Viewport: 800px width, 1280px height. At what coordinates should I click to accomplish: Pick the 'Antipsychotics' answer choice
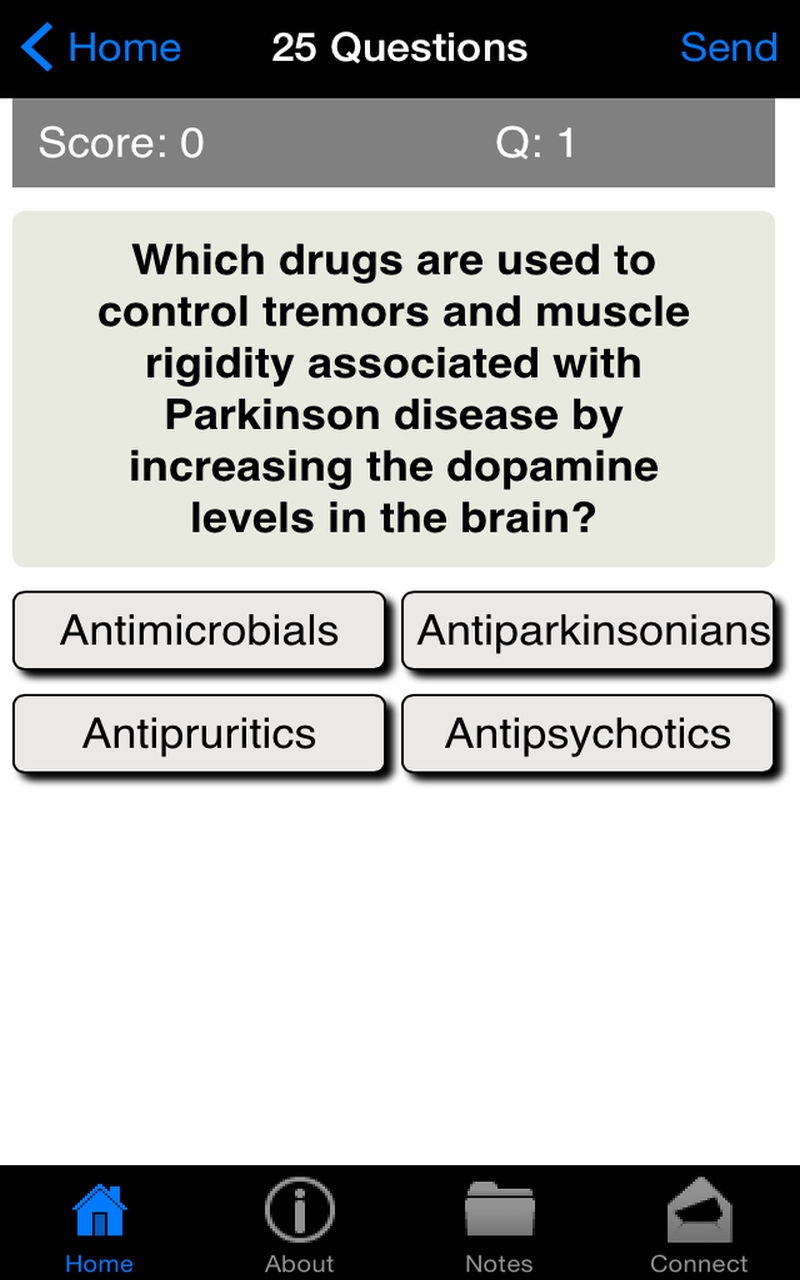click(588, 733)
